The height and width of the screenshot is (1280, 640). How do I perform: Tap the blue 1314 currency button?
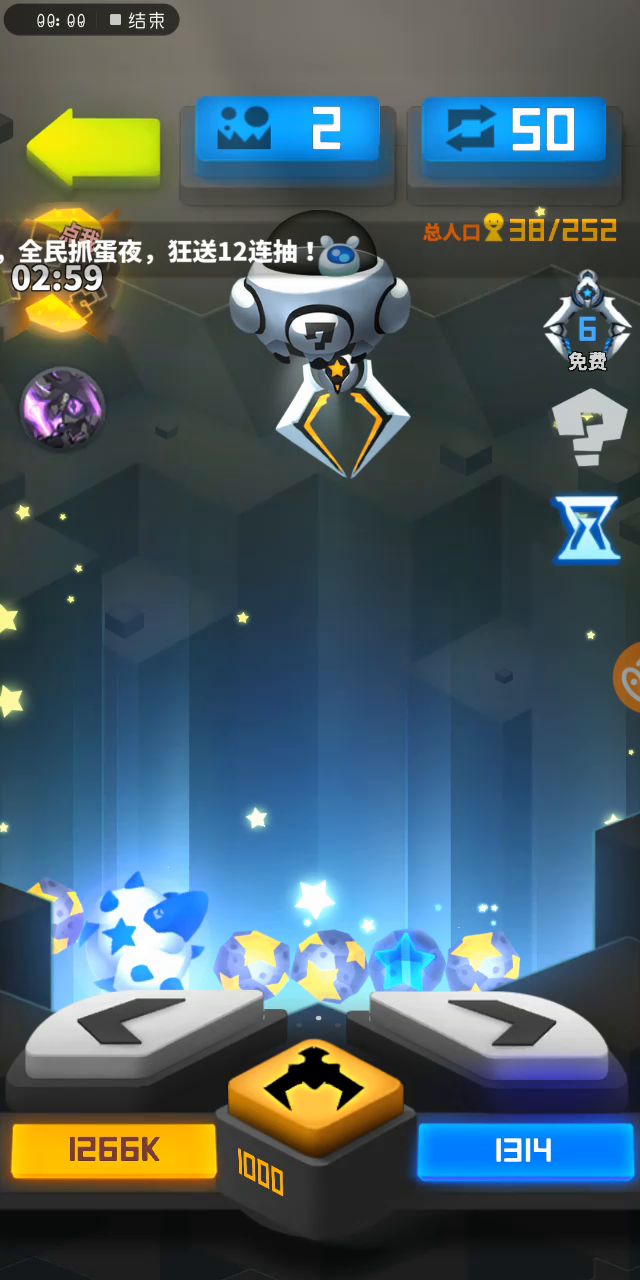pyautogui.click(x=525, y=1151)
